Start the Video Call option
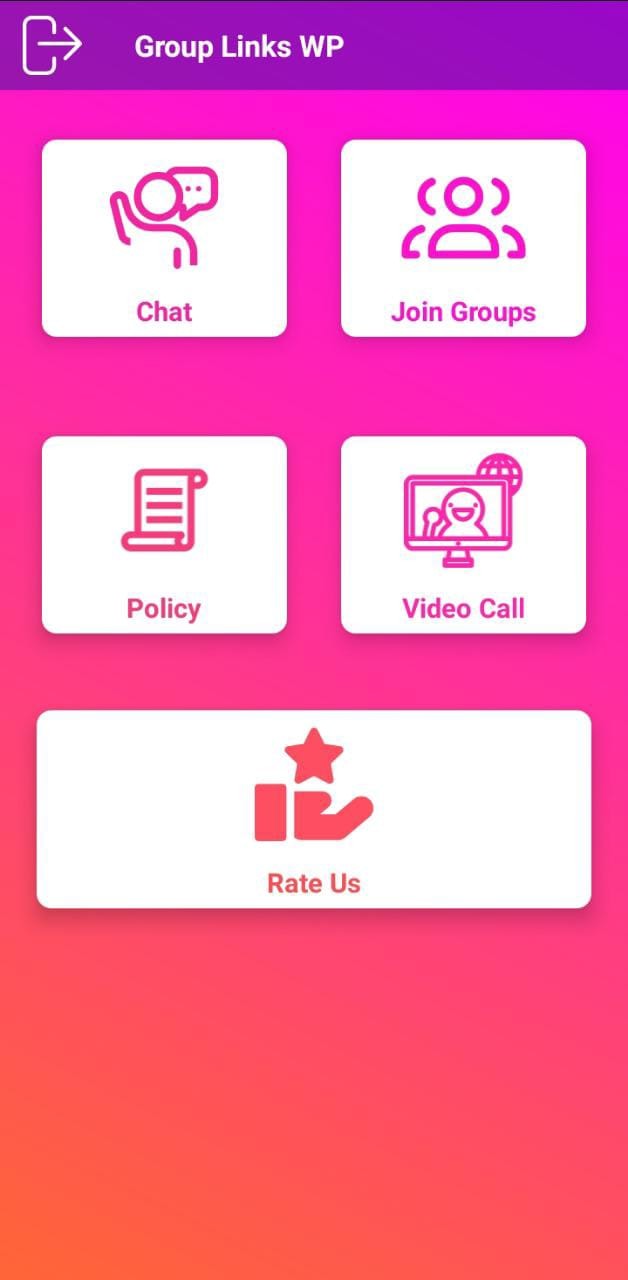The image size is (628, 1280). pos(463,535)
